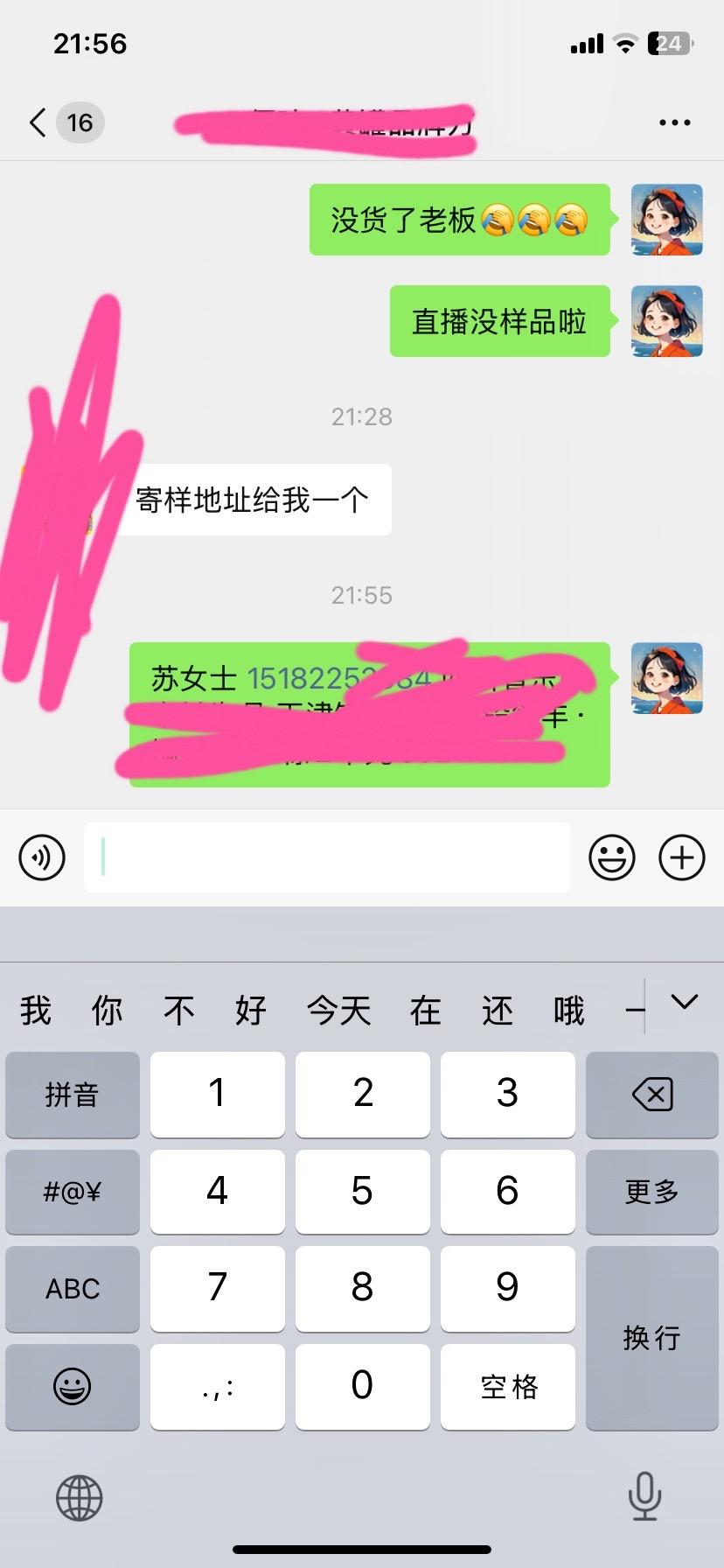Go back to the chat list
The height and width of the screenshot is (1568, 724).
[x=38, y=122]
